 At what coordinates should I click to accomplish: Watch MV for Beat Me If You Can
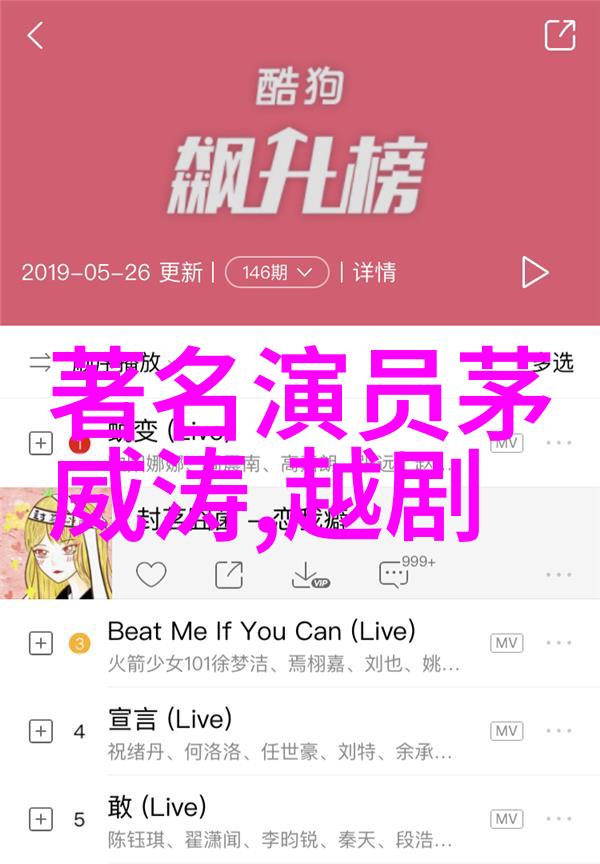pos(506,643)
